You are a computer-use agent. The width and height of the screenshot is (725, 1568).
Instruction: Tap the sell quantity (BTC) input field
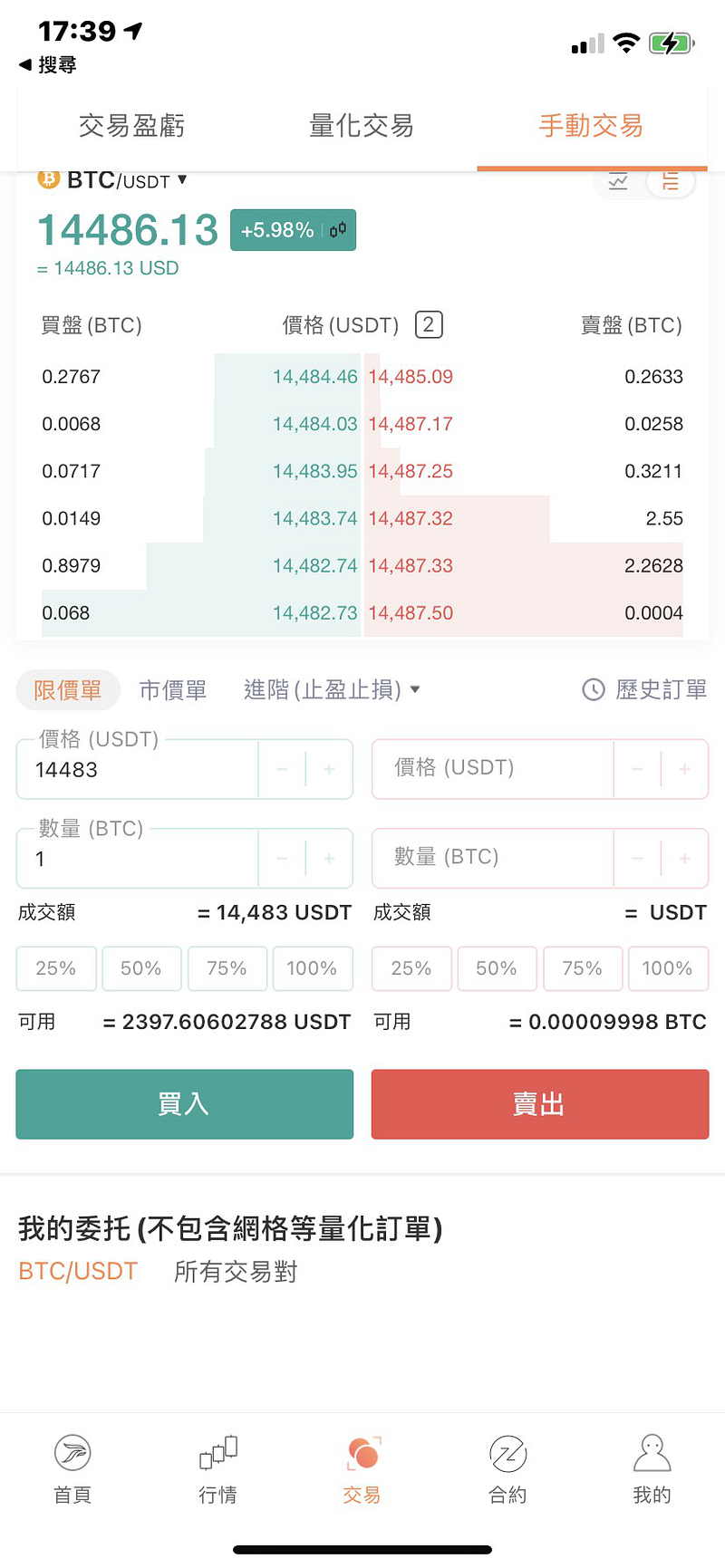pos(493,857)
